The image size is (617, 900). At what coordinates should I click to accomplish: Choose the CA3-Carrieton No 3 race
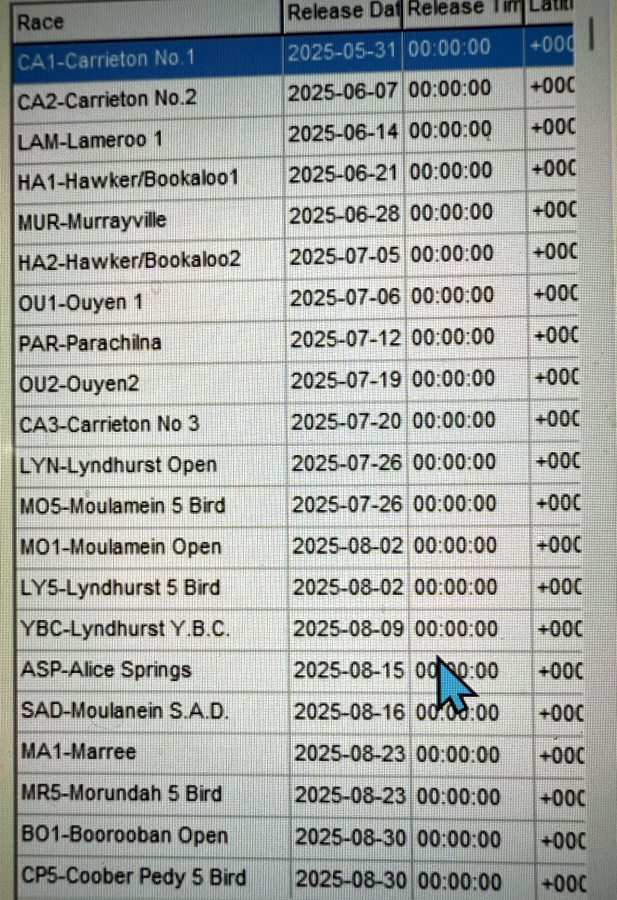point(109,424)
